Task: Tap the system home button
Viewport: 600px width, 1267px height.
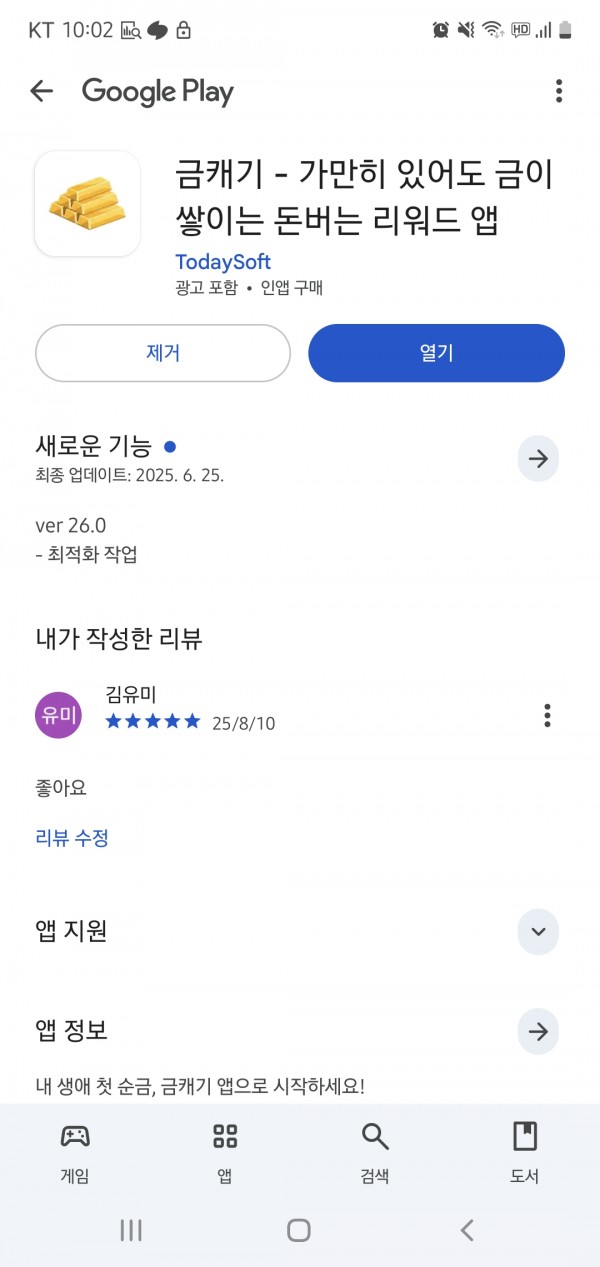Action: point(299,1230)
